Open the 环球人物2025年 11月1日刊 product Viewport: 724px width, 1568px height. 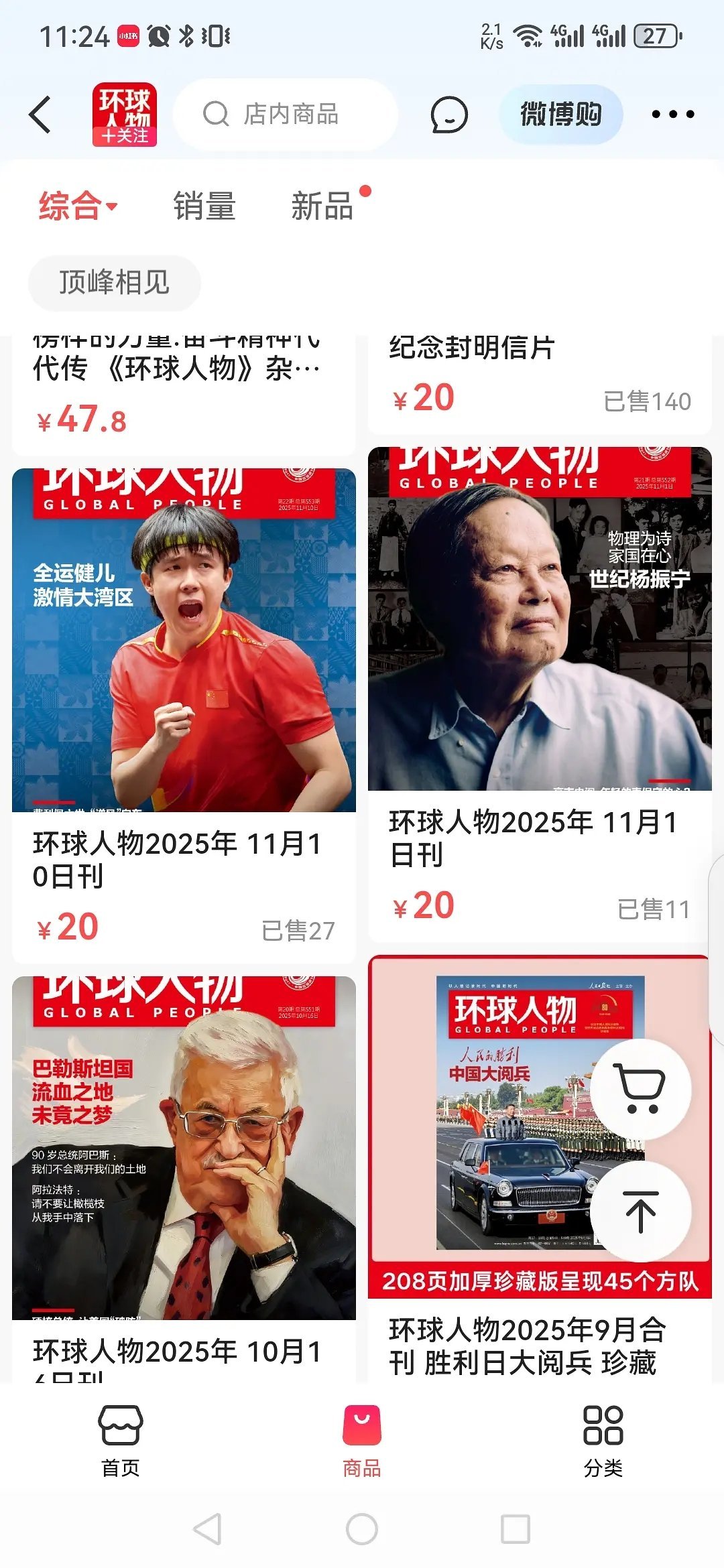point(540,694)
